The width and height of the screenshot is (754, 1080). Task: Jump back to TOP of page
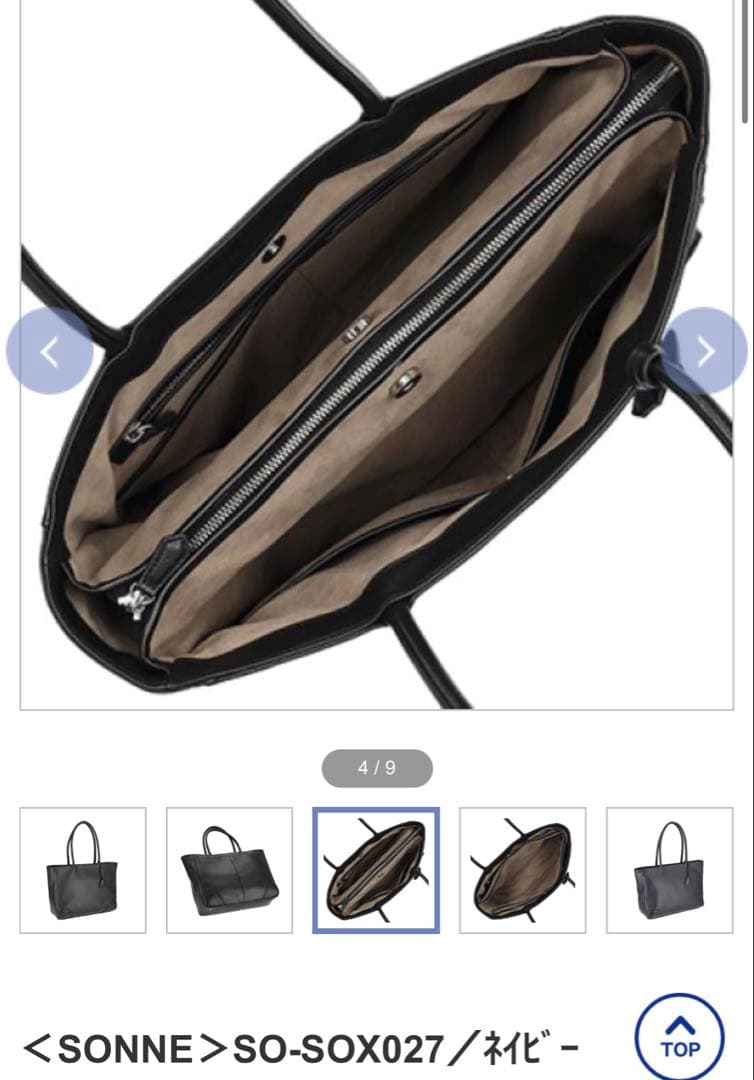tap(680, 1037)
